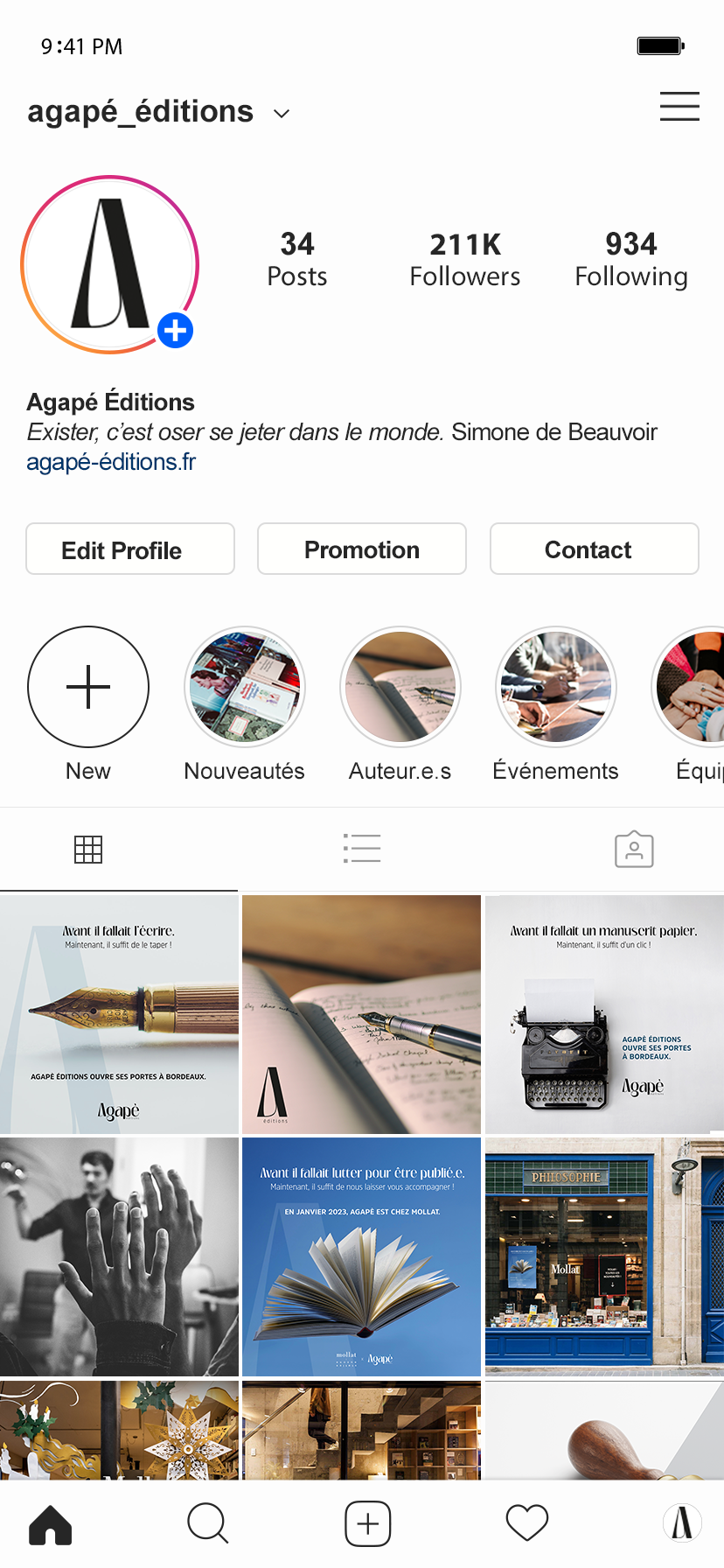Tap the Contact button
Viewport: 724px width, 1568px height.
coord(594,549)
